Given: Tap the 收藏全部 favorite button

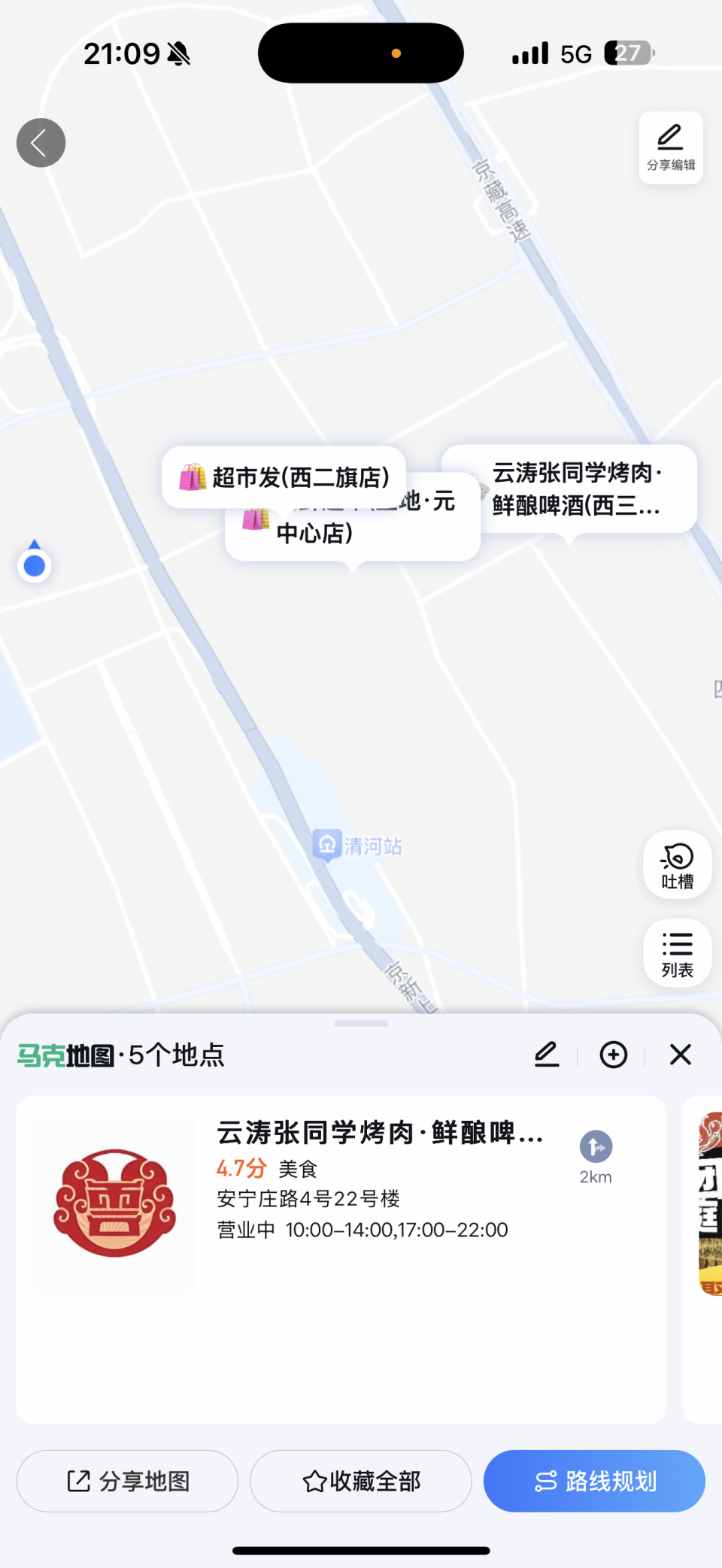Looking at the screenshot, I should pos(360,1480).
